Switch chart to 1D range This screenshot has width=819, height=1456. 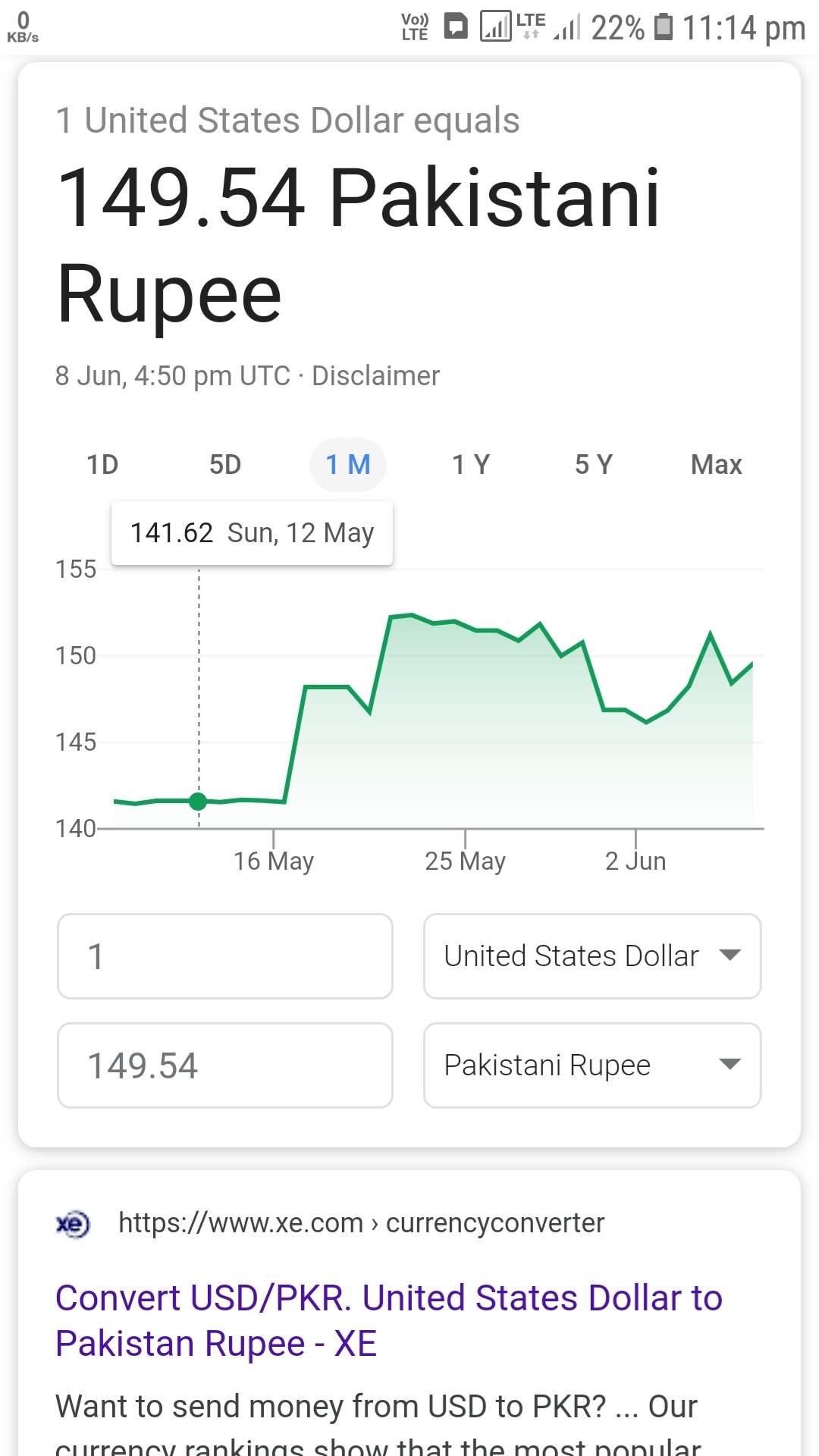point(102,465)
